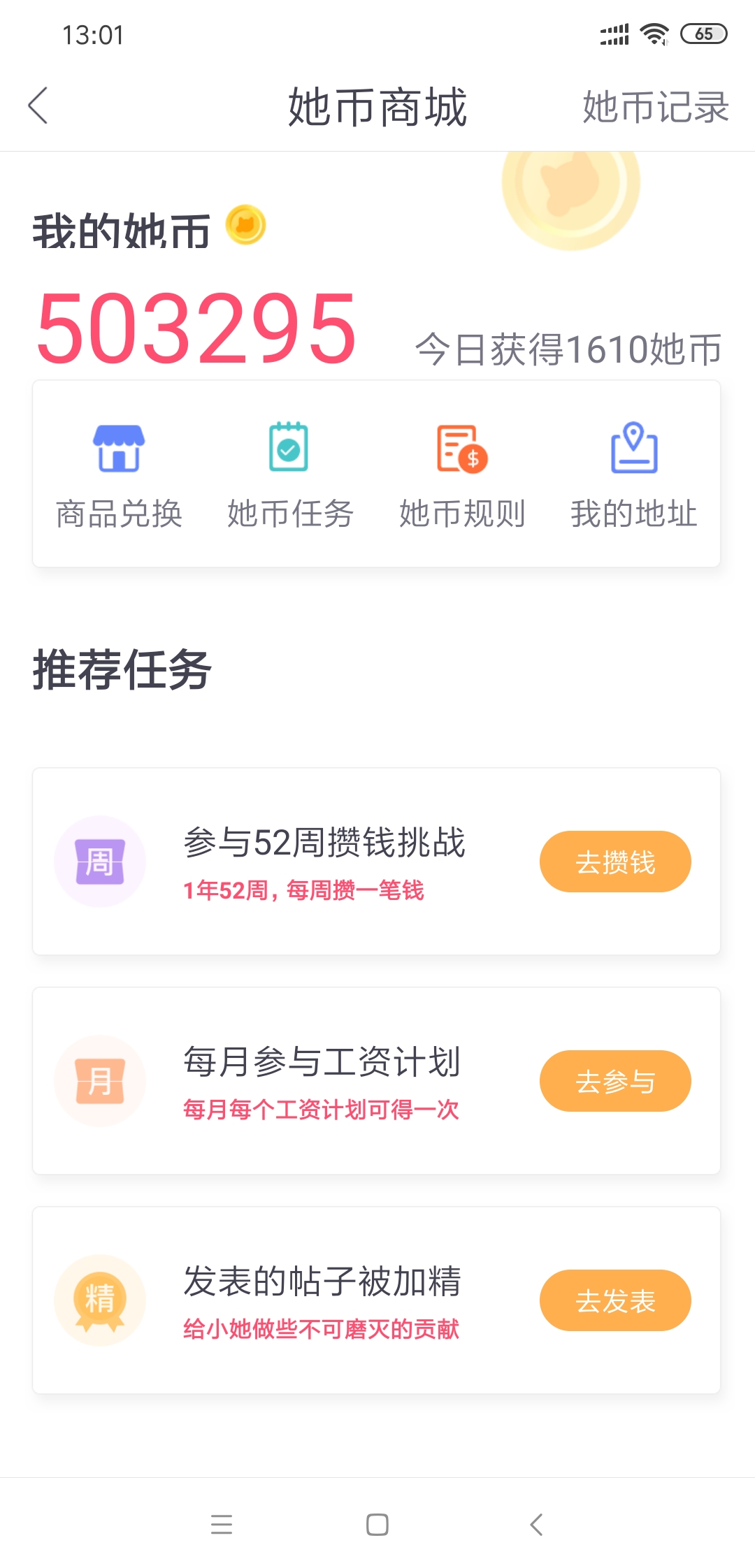Open the 每月参与工资计划 task card

tap(376, 1081)
